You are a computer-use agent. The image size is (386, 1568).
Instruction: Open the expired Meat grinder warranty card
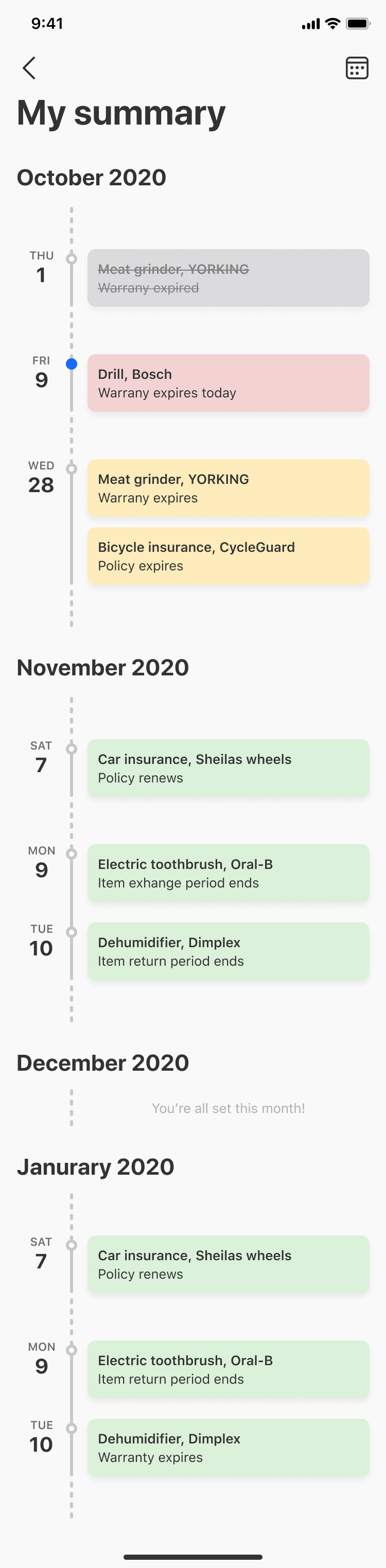point(229,278)
